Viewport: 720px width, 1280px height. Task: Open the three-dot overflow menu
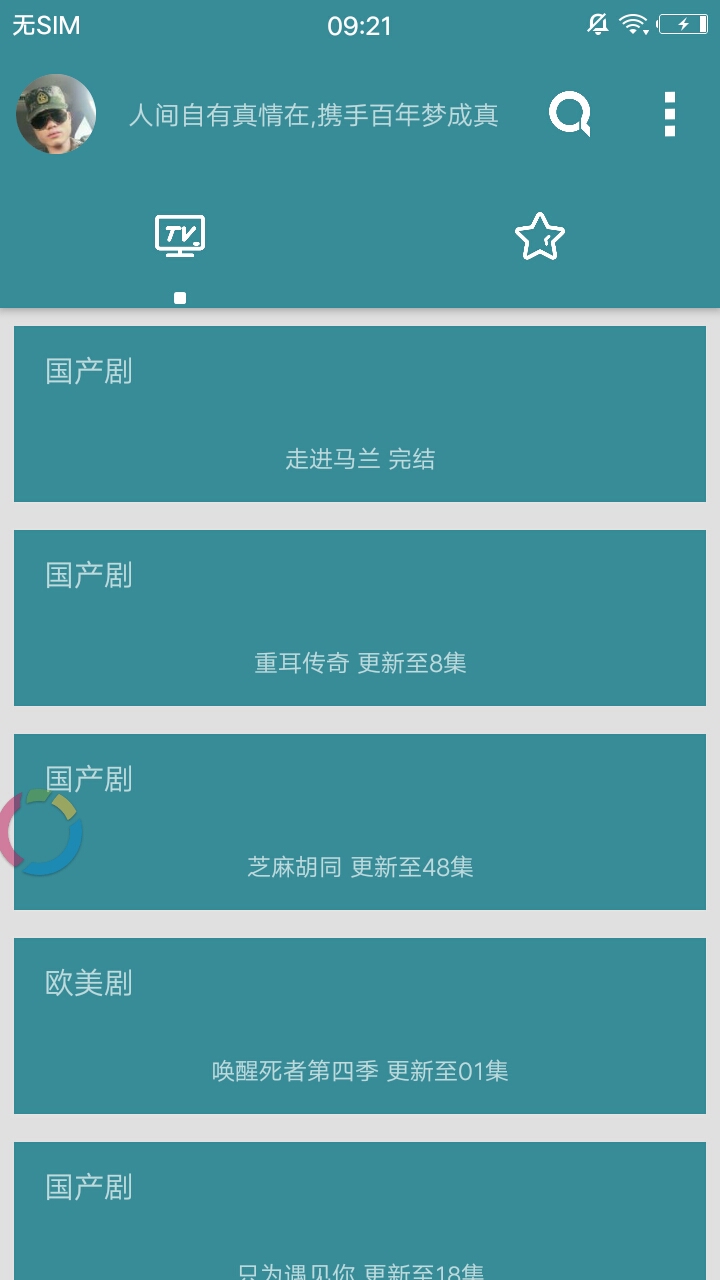click(669, 114)
